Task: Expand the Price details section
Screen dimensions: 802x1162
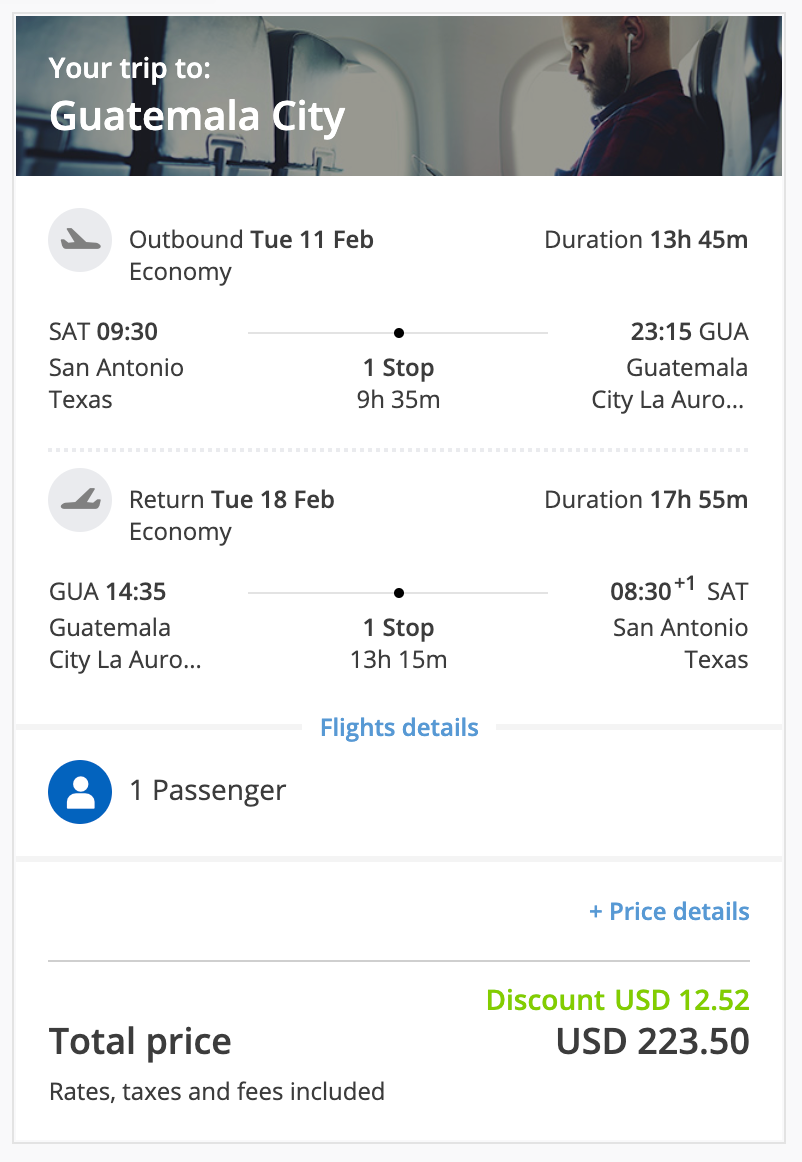Action: coord(669,912)
